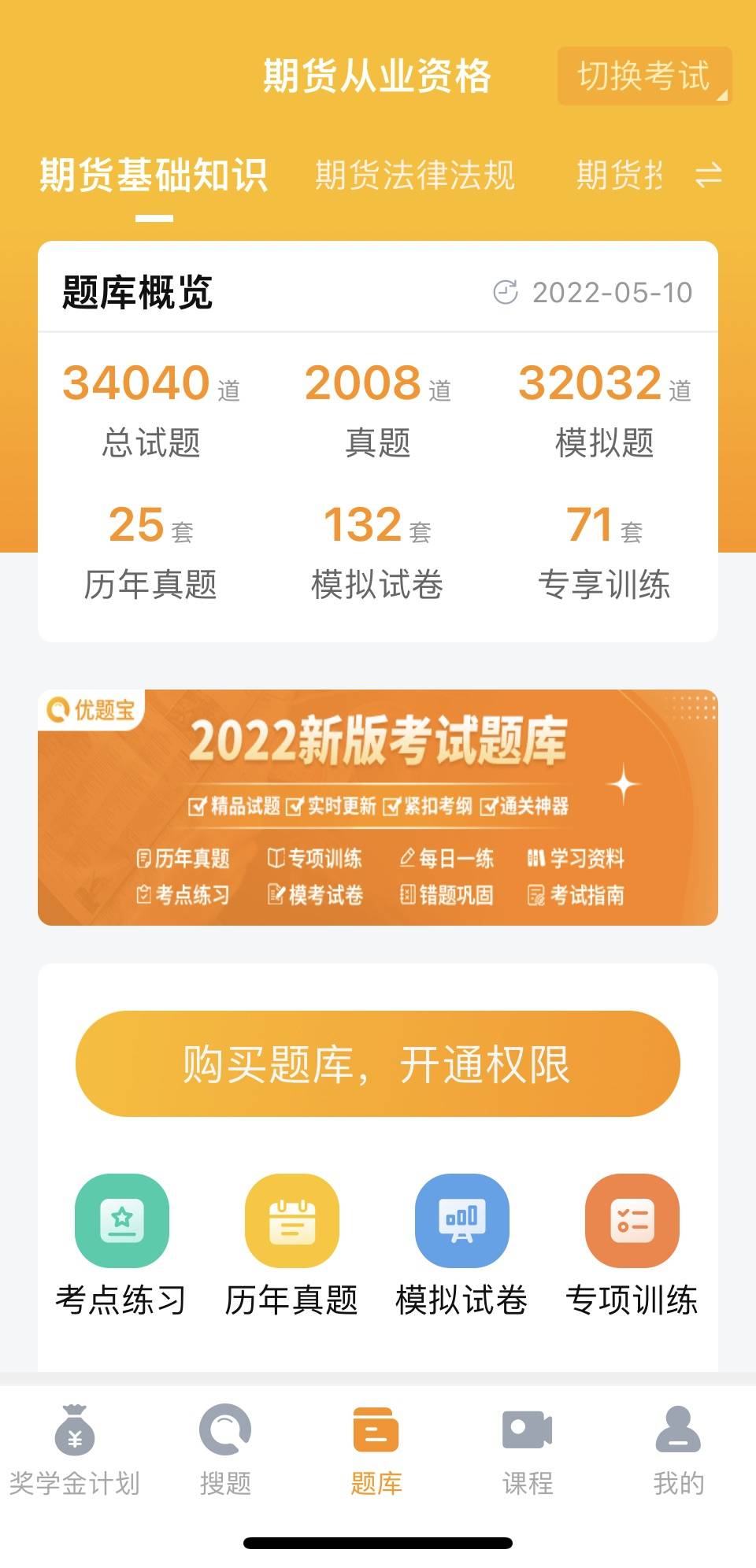Open the 2008 真题 statistic
This screenshot has height=1568, width=756.
378,409
